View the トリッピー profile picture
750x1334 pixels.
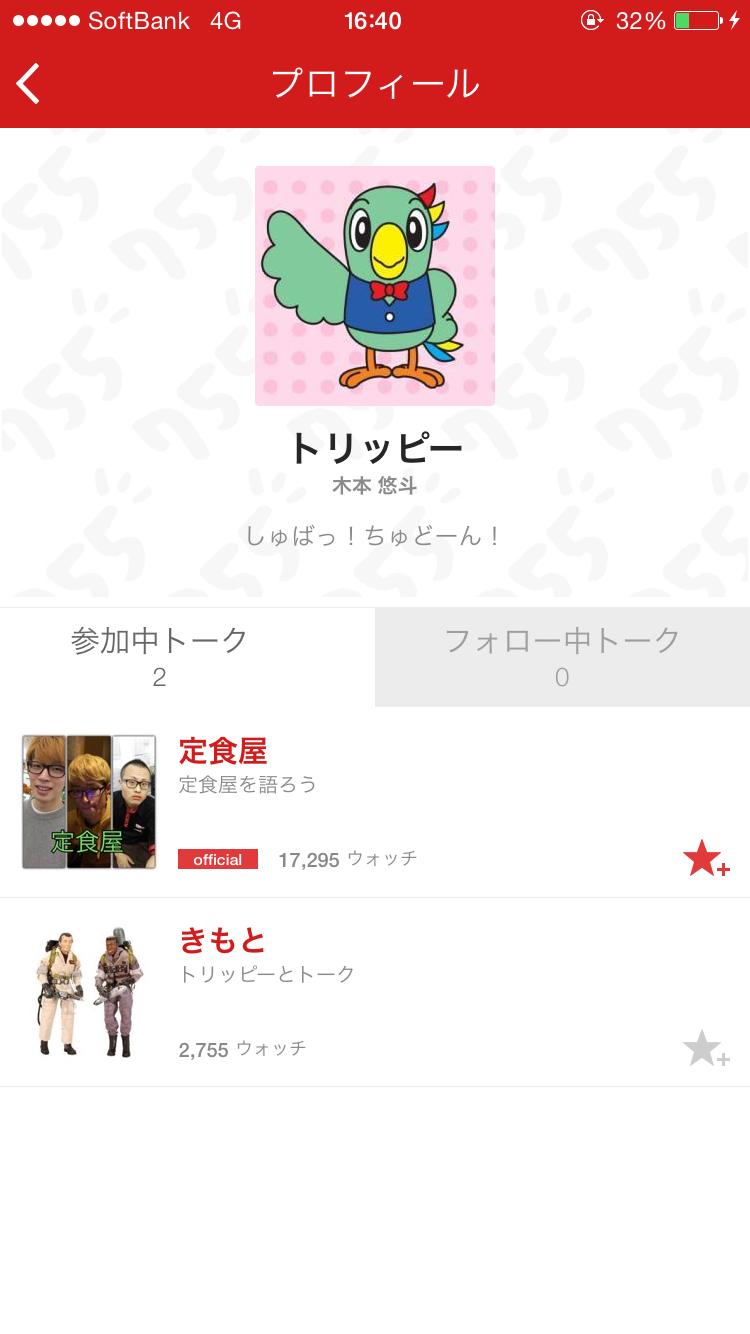(x=375, y=286)
